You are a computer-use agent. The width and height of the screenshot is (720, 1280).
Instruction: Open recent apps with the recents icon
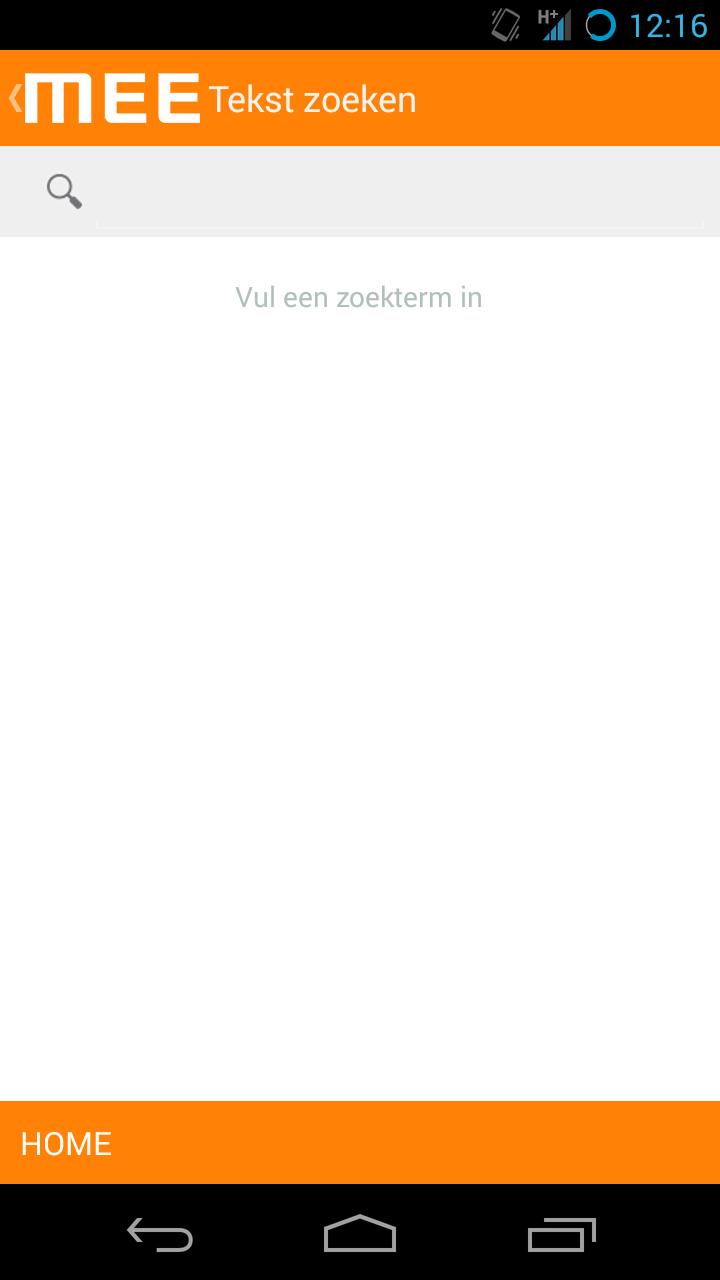[x=560, y=1236]
